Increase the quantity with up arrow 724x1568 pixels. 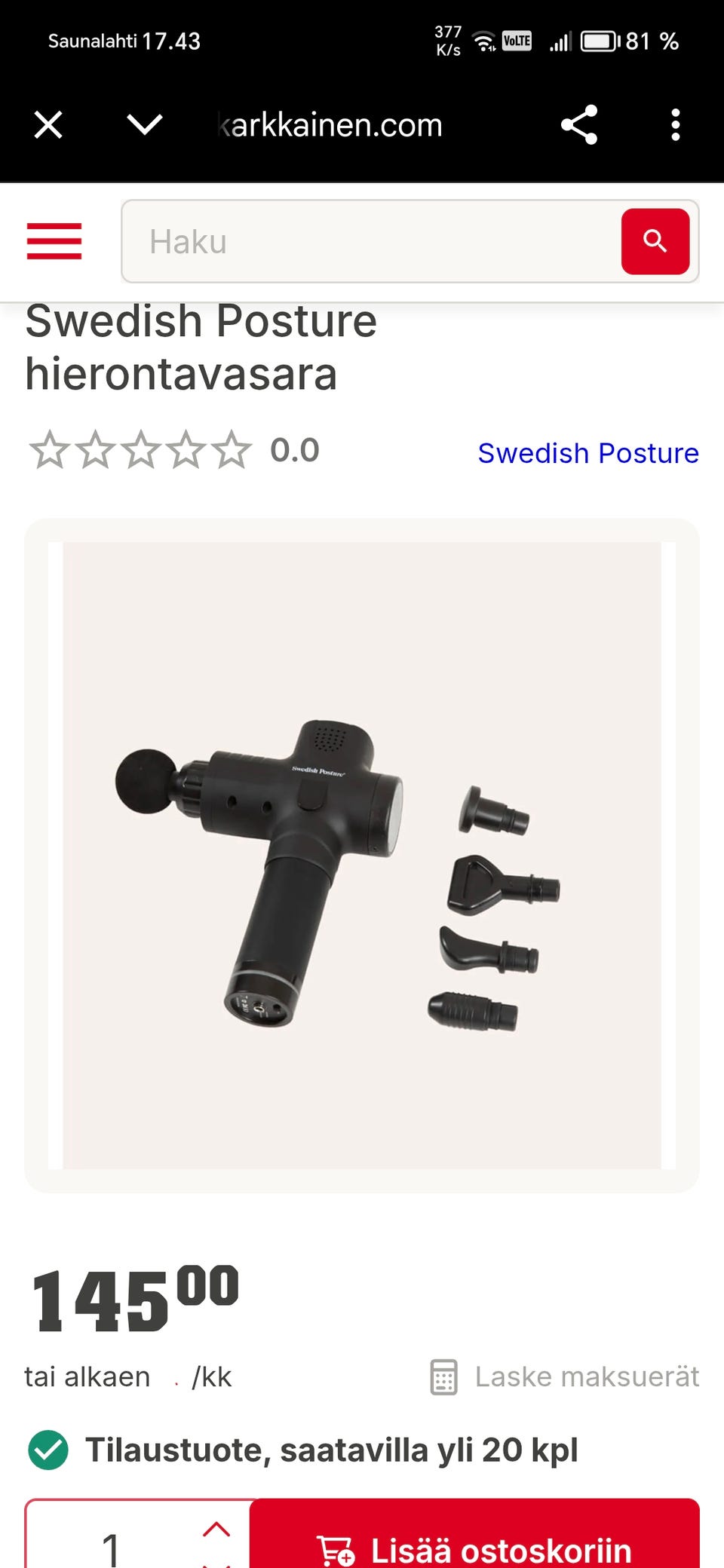216,1530
